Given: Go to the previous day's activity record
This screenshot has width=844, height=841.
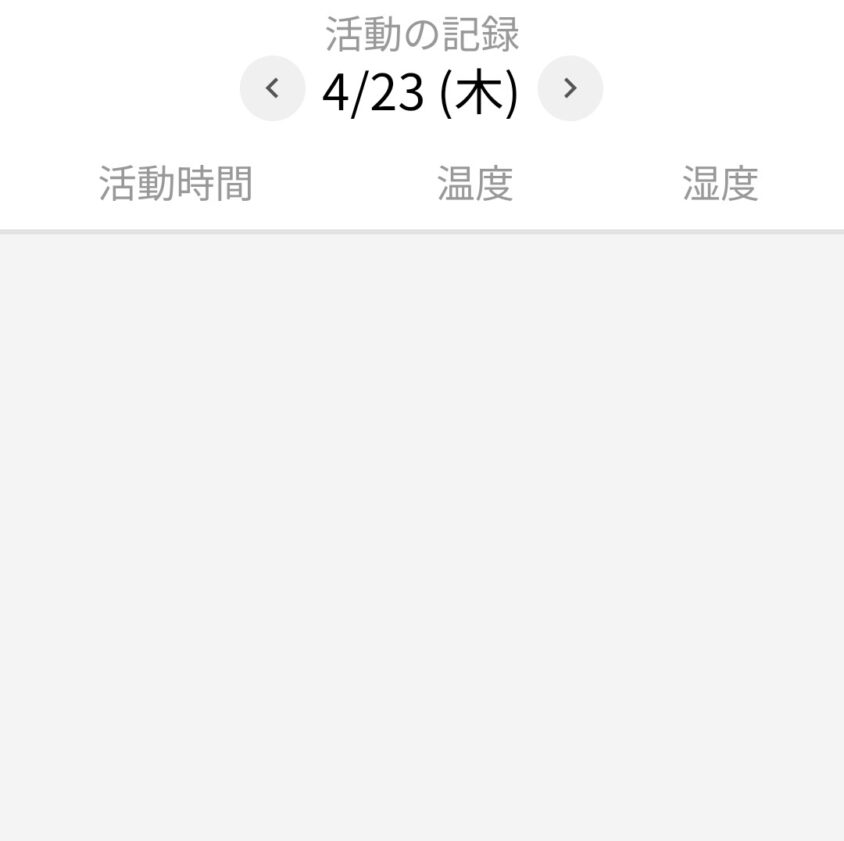Looking at the screenshot, I should (272, 89).
